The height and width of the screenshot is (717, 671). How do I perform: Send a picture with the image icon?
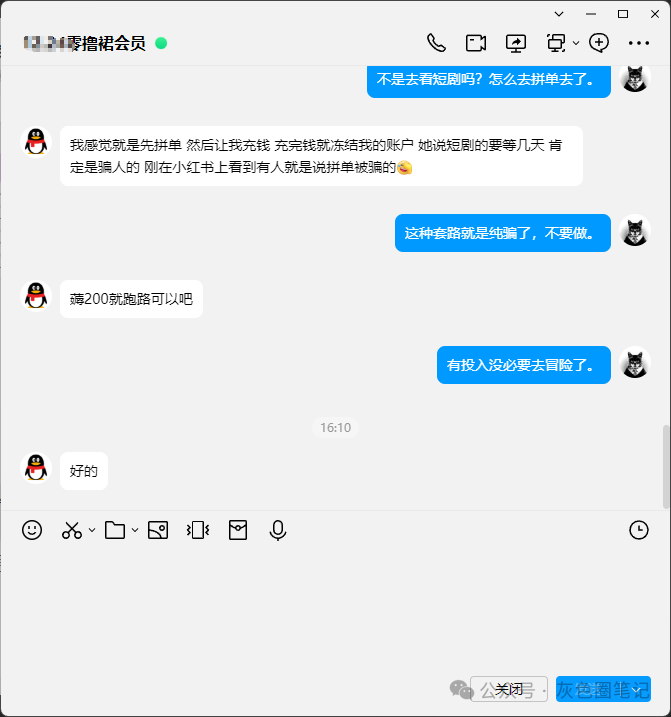point(157,530)
